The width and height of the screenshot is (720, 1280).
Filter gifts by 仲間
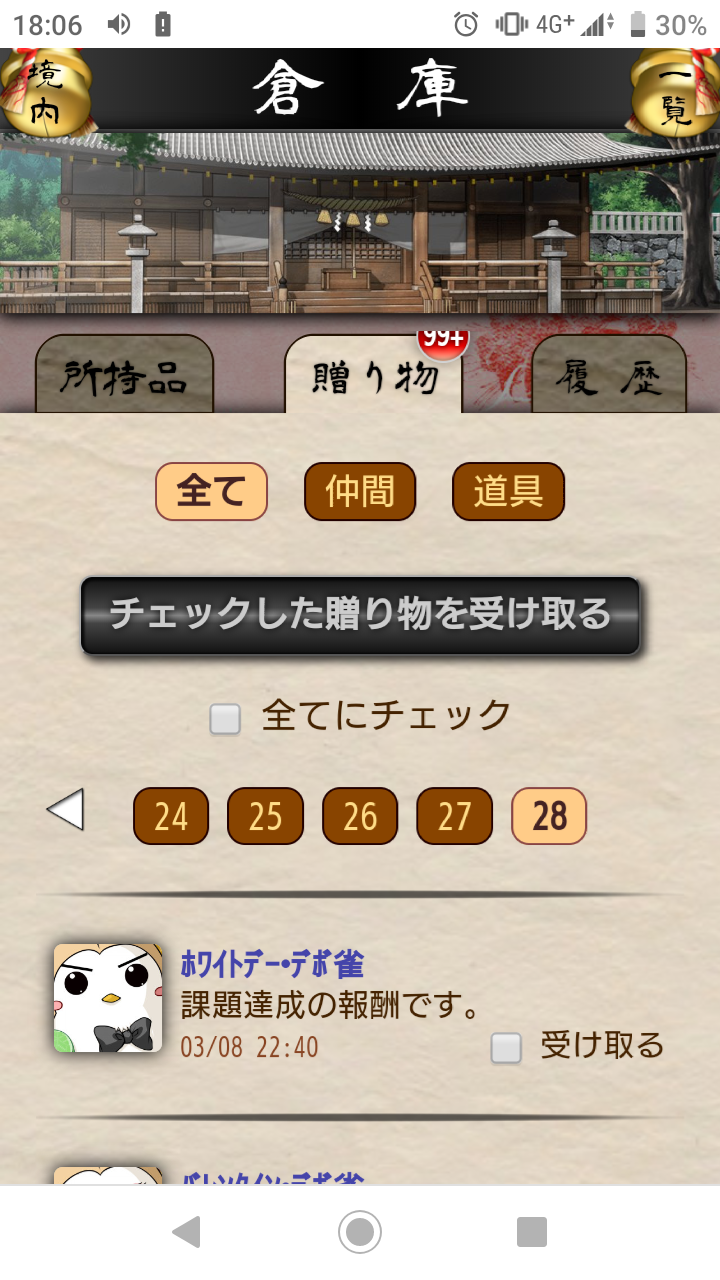coord(359,491)
